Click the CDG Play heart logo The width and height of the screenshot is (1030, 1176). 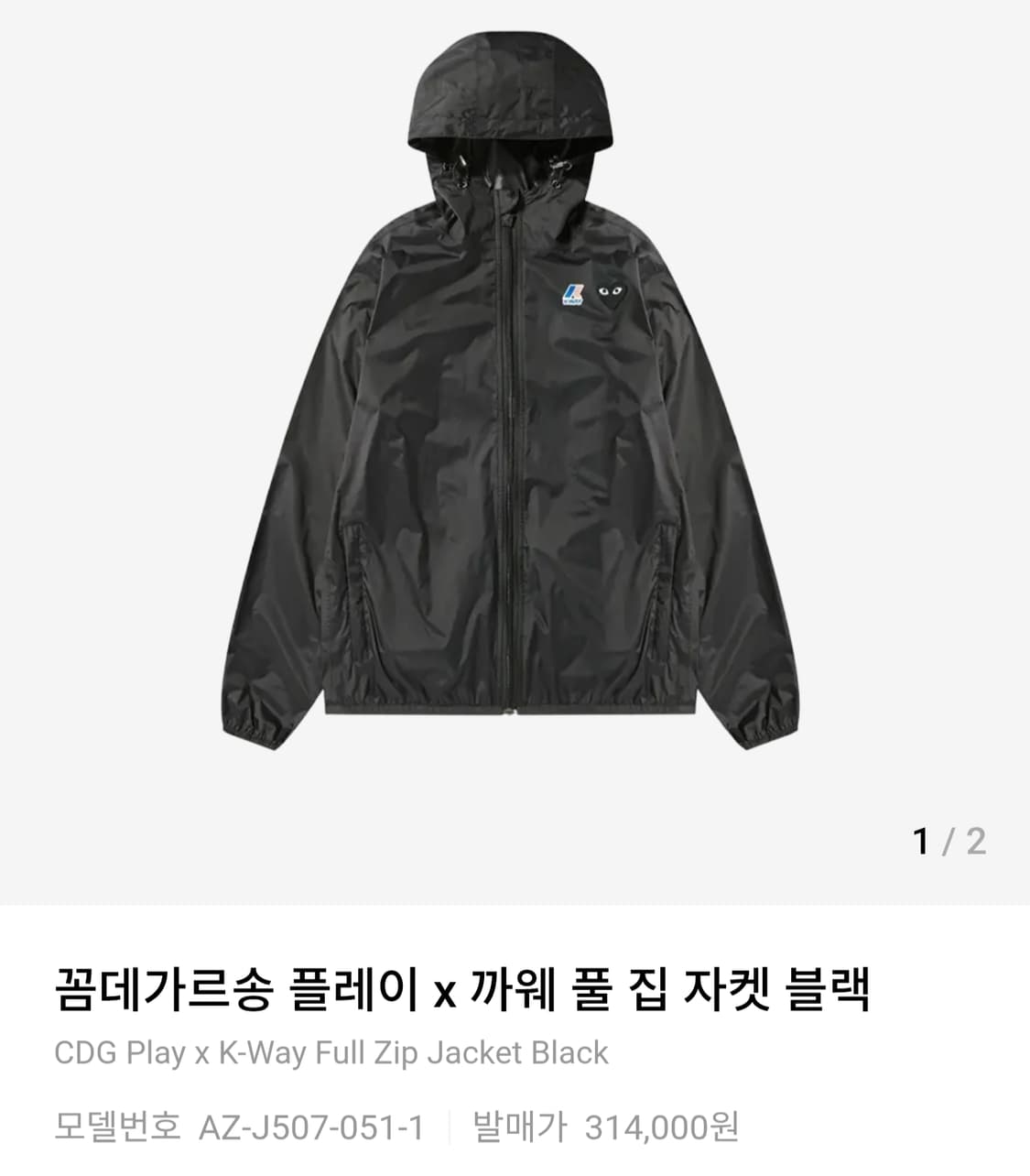tap(612, 295)
